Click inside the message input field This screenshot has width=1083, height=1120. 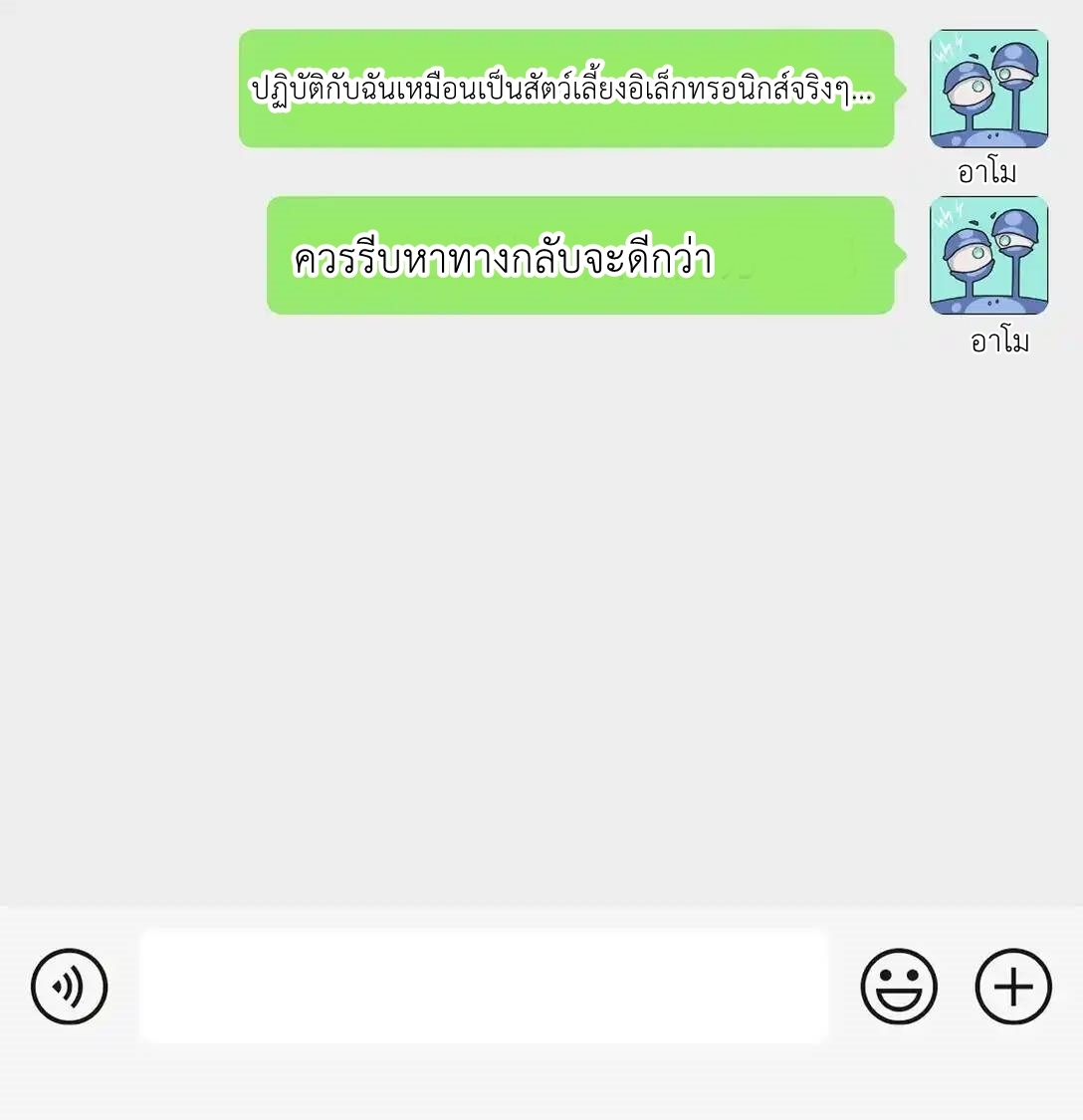(485, 986)
